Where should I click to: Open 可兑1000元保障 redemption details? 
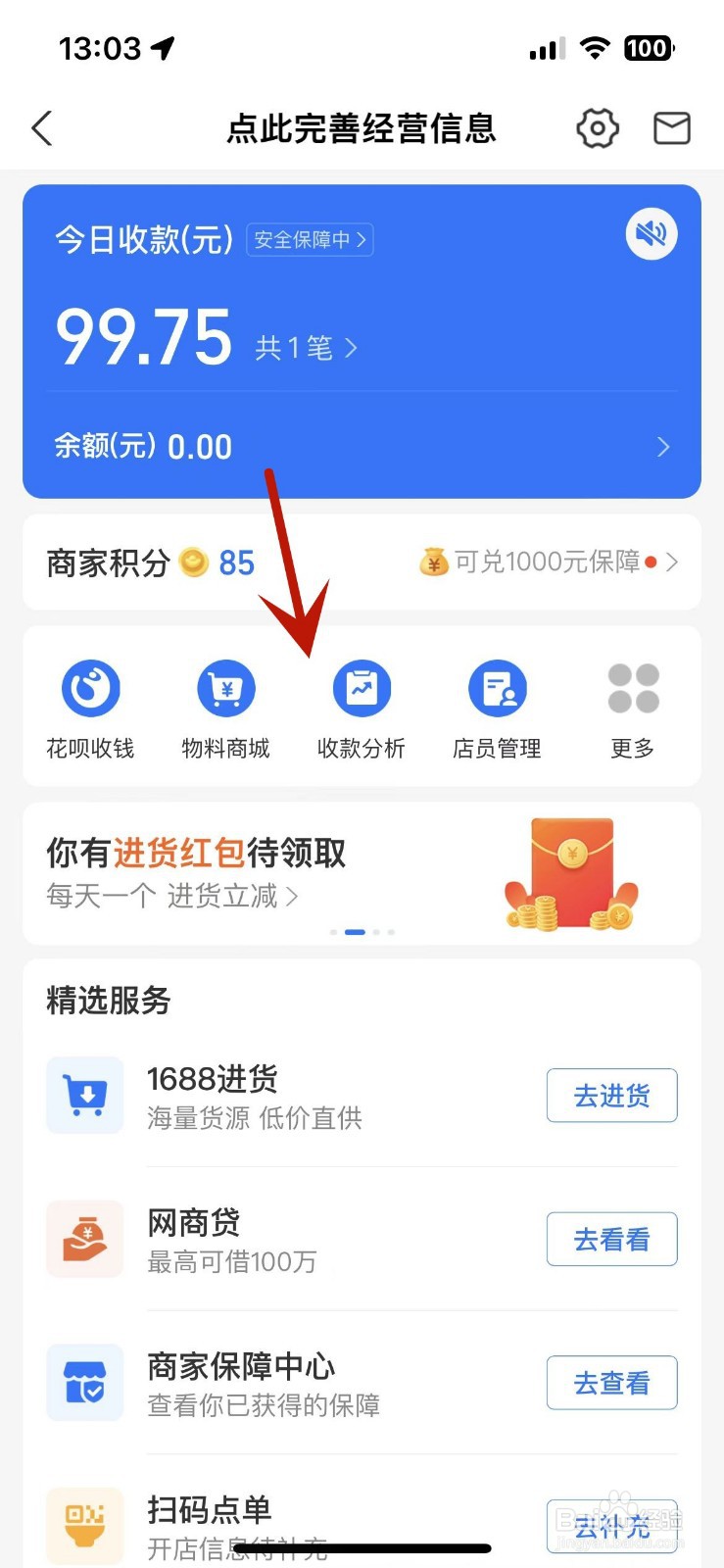tap(546, 563)
